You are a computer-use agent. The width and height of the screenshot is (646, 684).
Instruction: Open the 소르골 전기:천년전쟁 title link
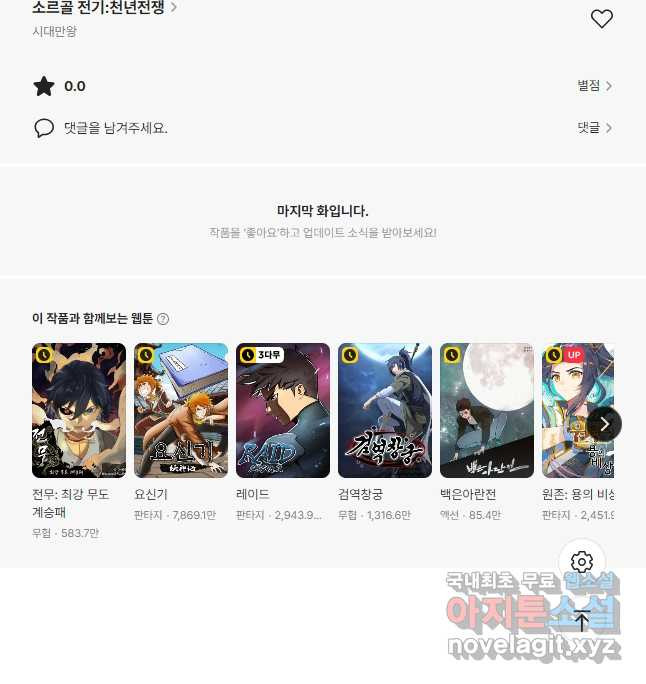pos(104,8)
